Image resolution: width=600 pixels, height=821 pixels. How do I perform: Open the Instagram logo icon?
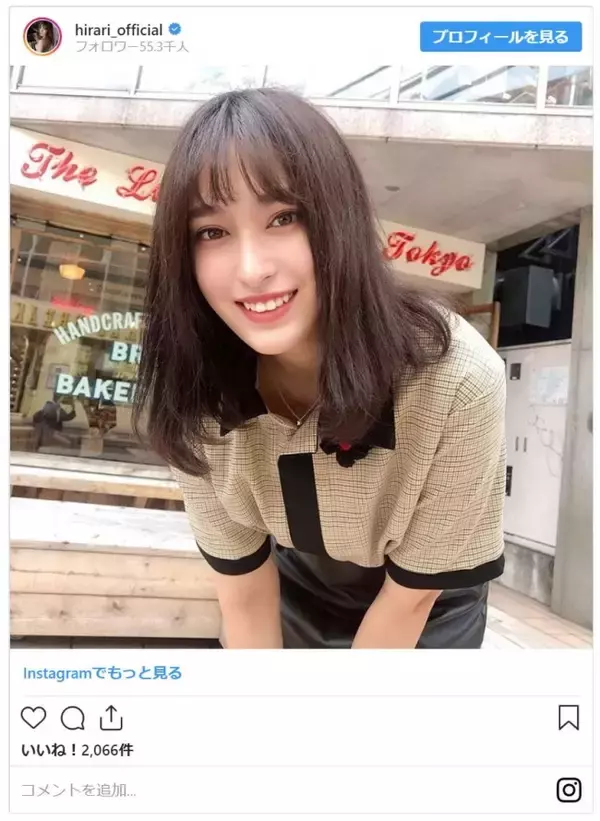click(568, 790)
